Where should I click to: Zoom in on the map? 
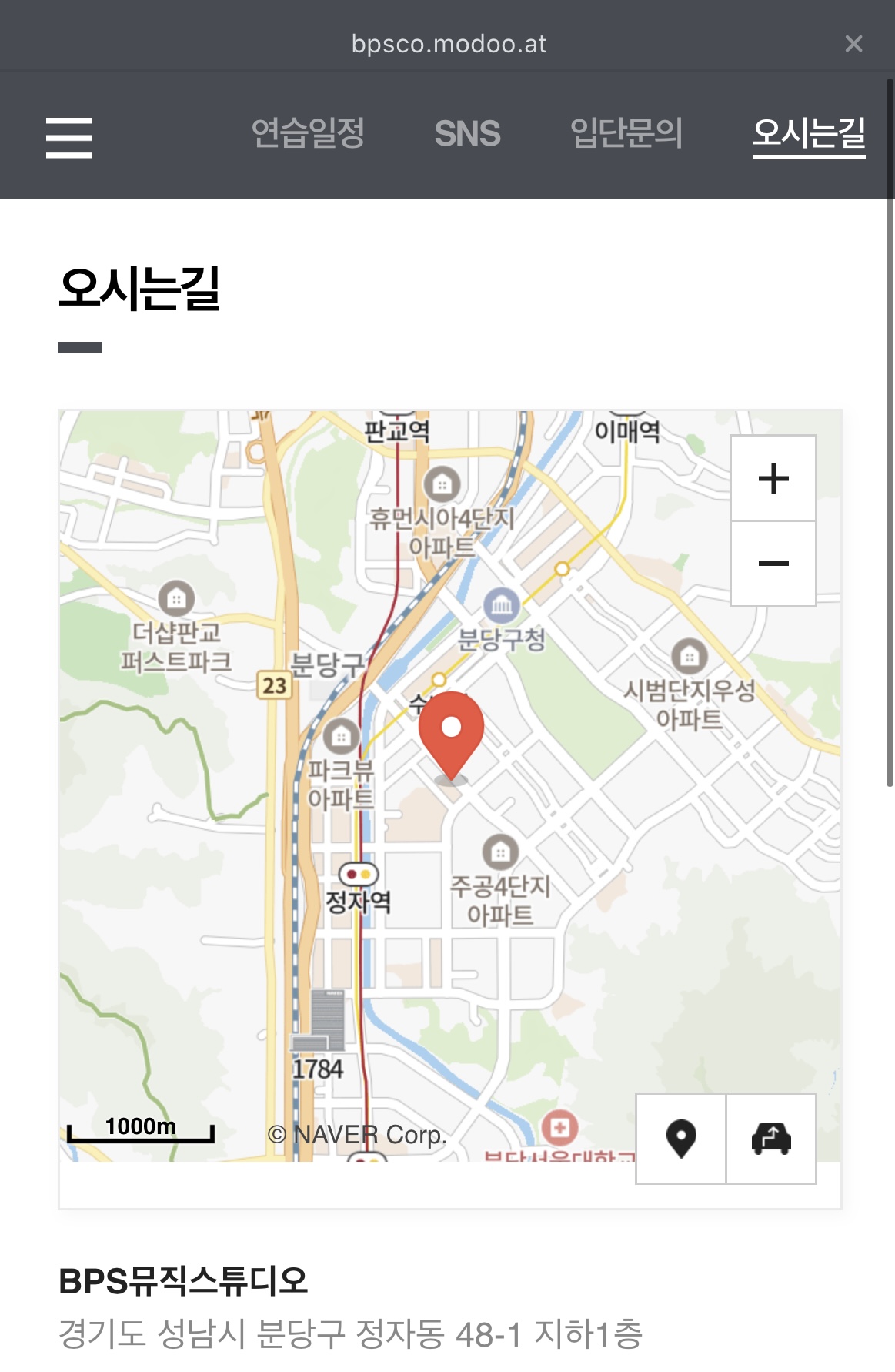pos(773,478)
